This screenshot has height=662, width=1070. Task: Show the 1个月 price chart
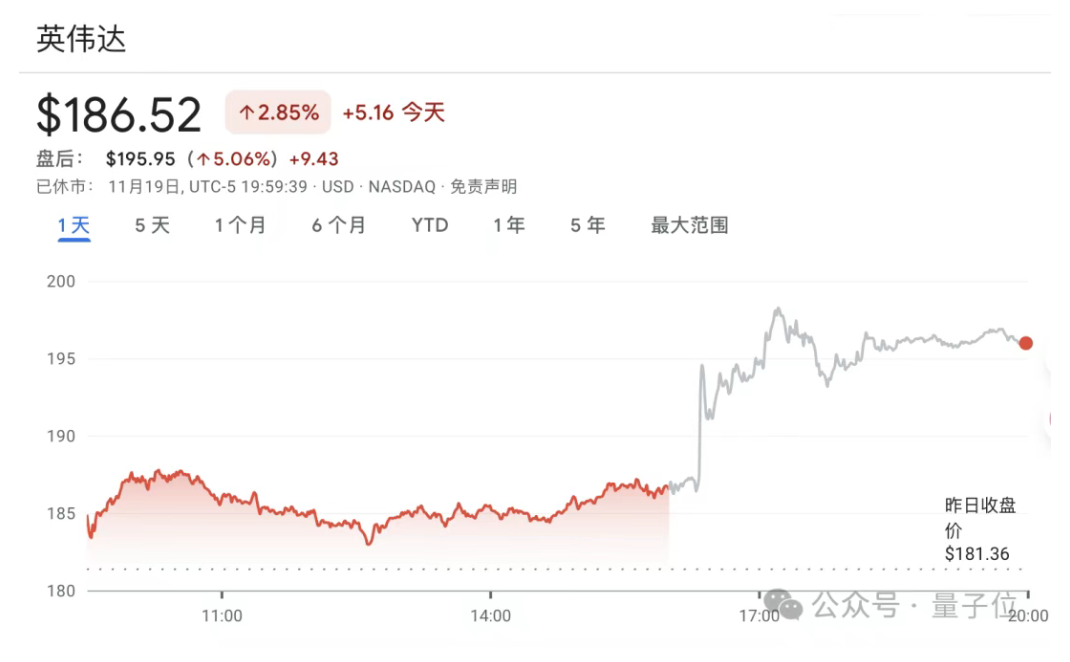pos(240,226)
